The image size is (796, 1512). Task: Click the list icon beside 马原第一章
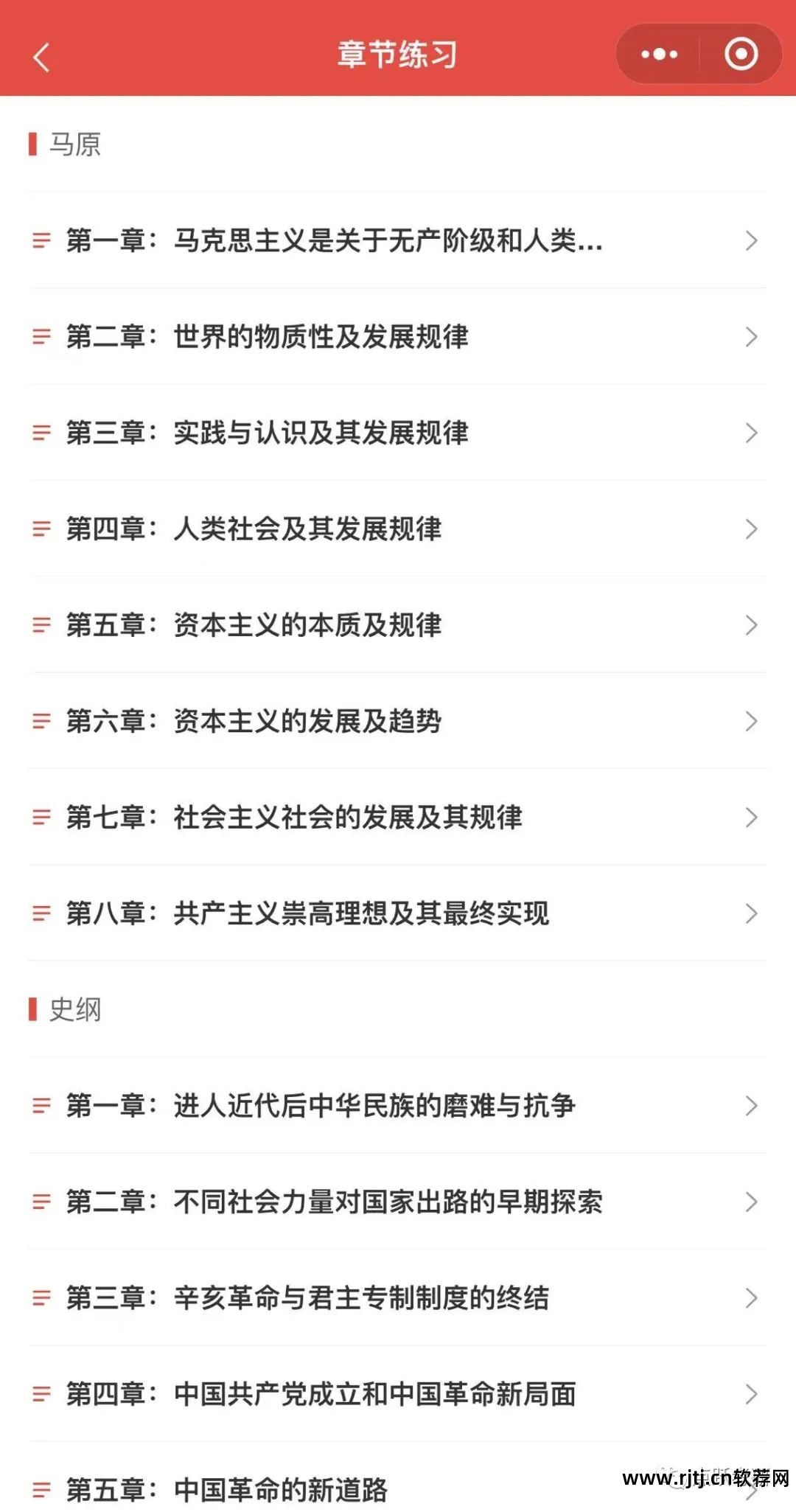coord(41,240)
